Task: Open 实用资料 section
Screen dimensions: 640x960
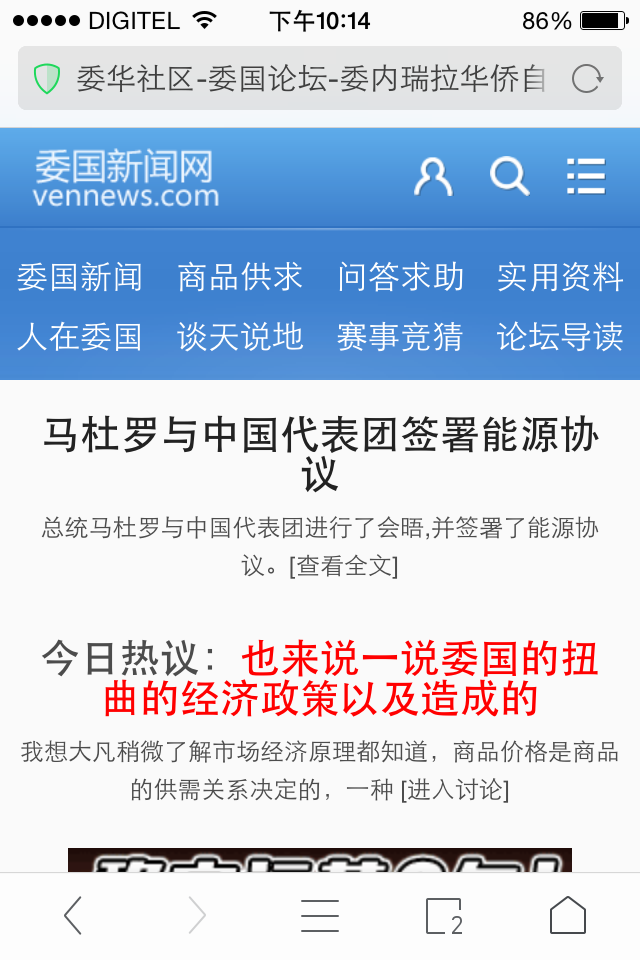Action: 560,277
